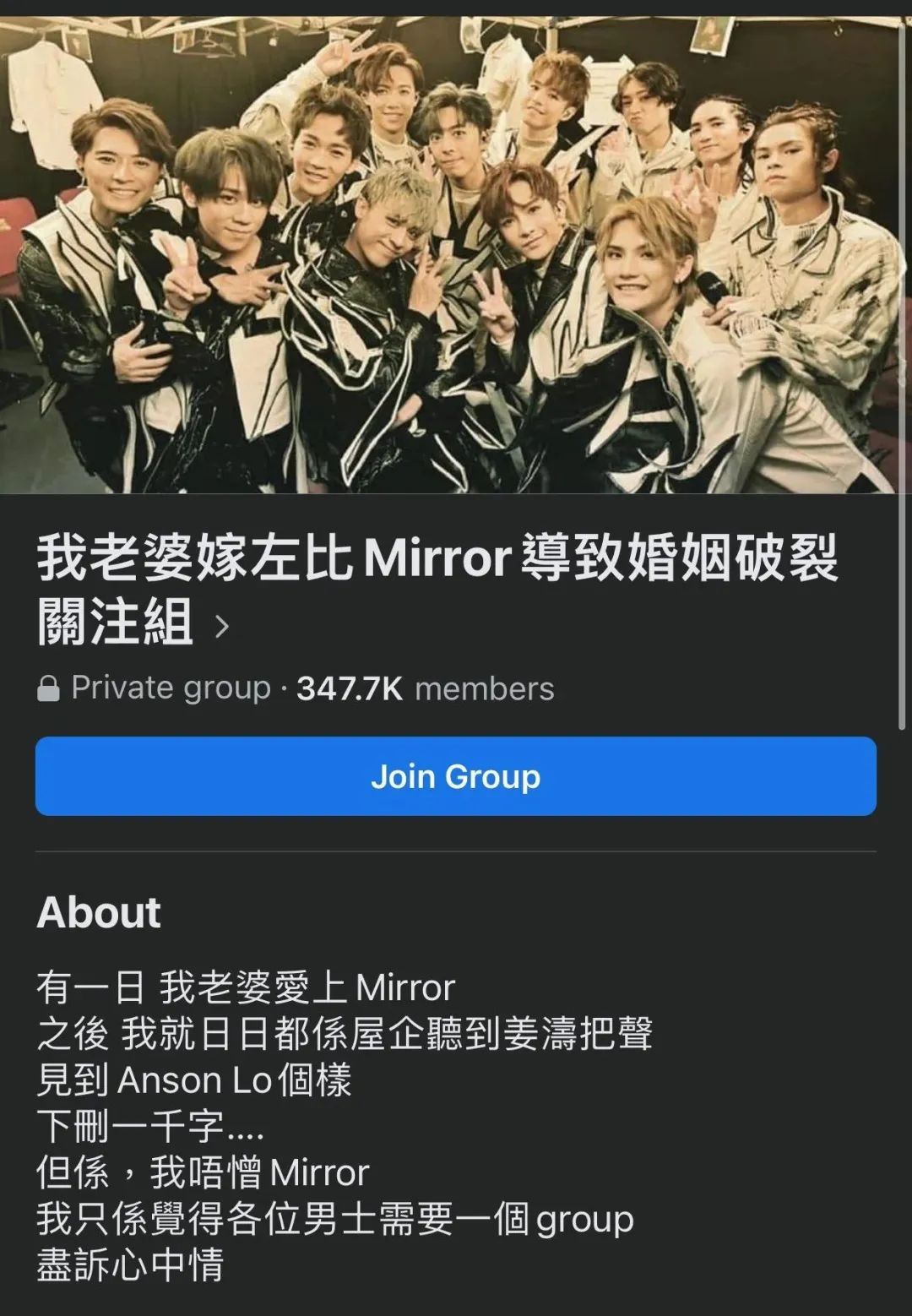Click the line 有一日 我老婆愛上 Mirror
Screen dimensions: 912x1316
pos(245,985)
